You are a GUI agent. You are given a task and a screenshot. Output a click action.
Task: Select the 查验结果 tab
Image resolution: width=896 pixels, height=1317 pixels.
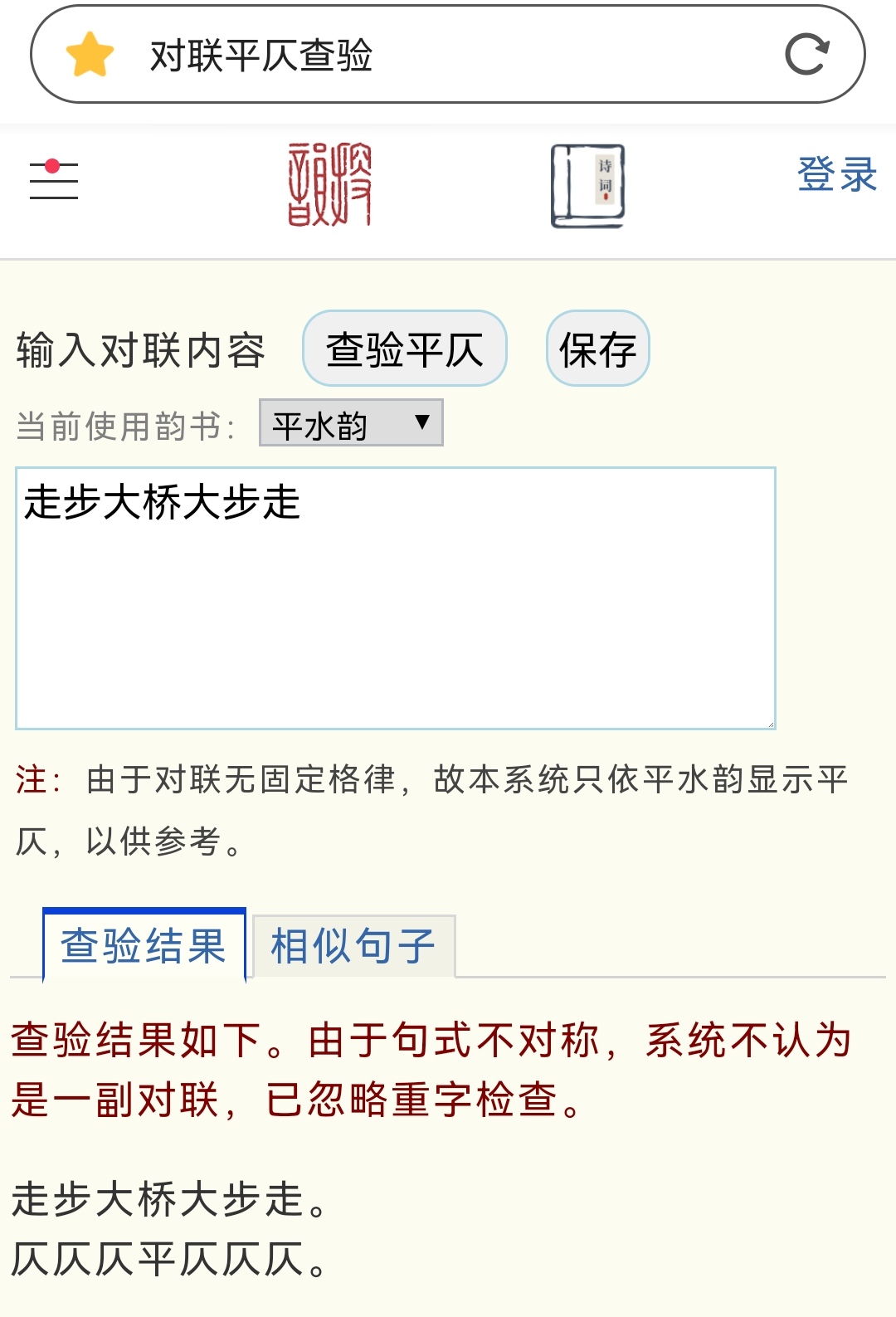tap(144, 946)
